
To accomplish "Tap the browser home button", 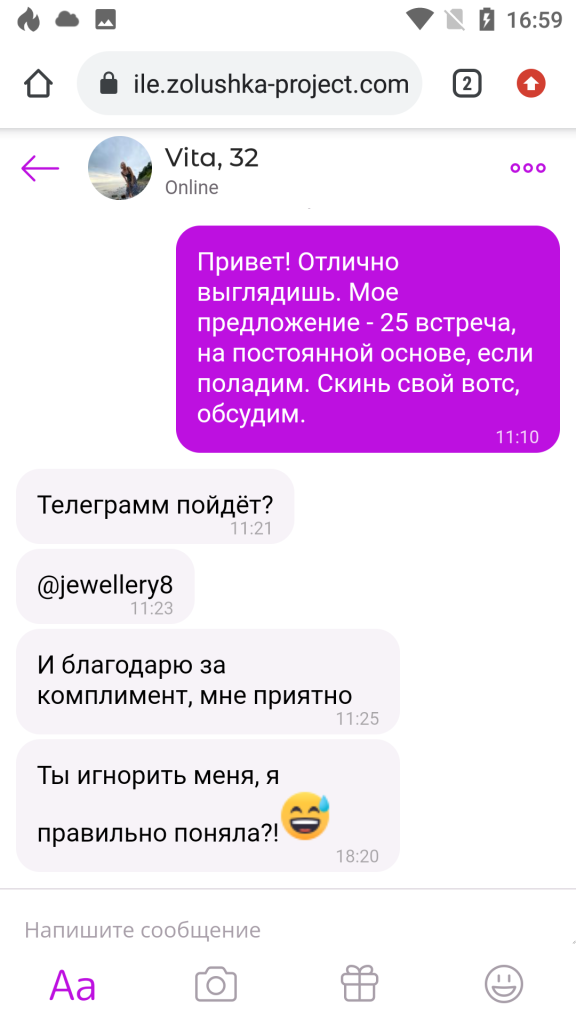I will point(39,84).
